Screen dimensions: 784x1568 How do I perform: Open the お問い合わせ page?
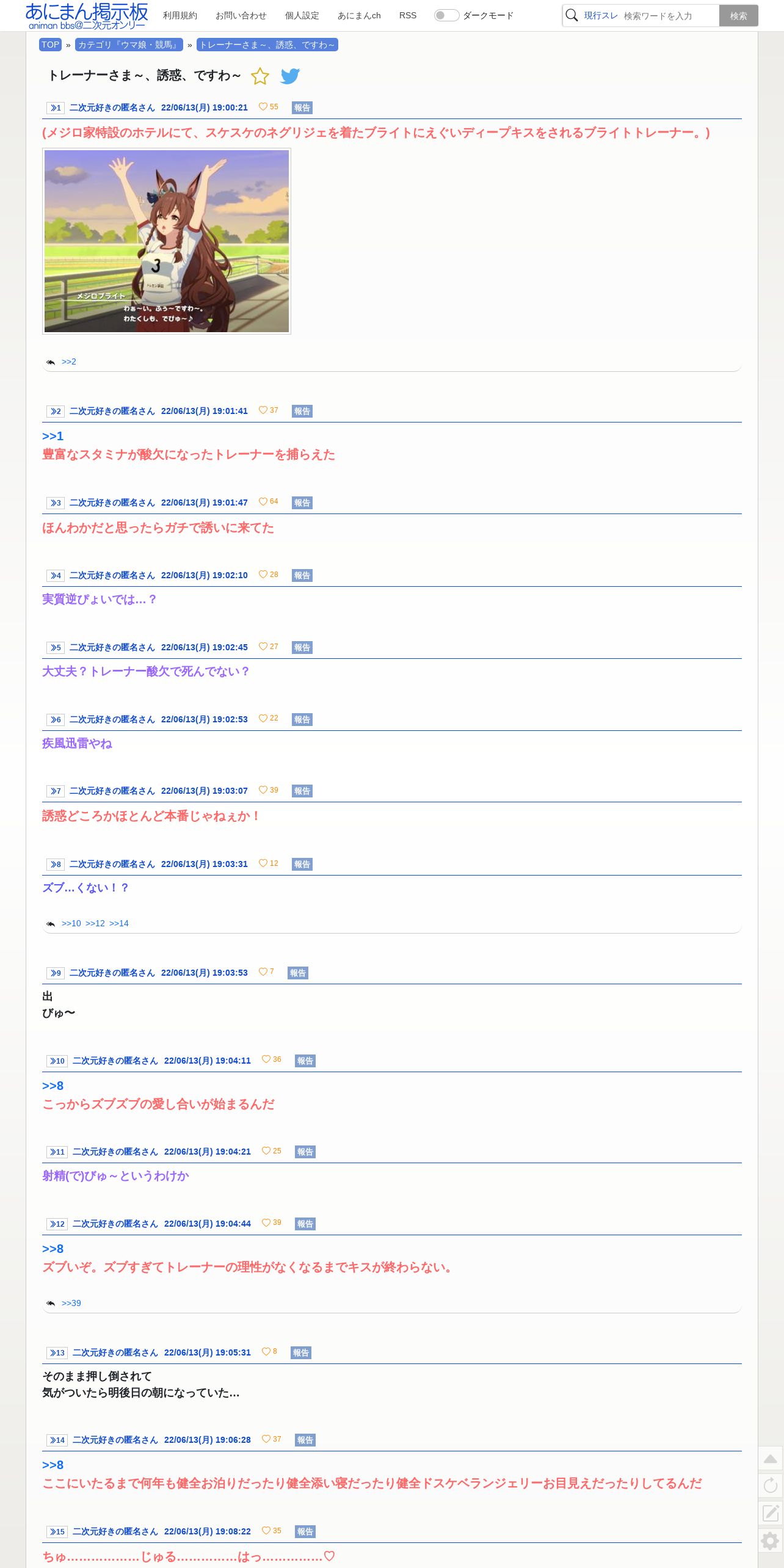pyautogui.click(x=241, y=15)
